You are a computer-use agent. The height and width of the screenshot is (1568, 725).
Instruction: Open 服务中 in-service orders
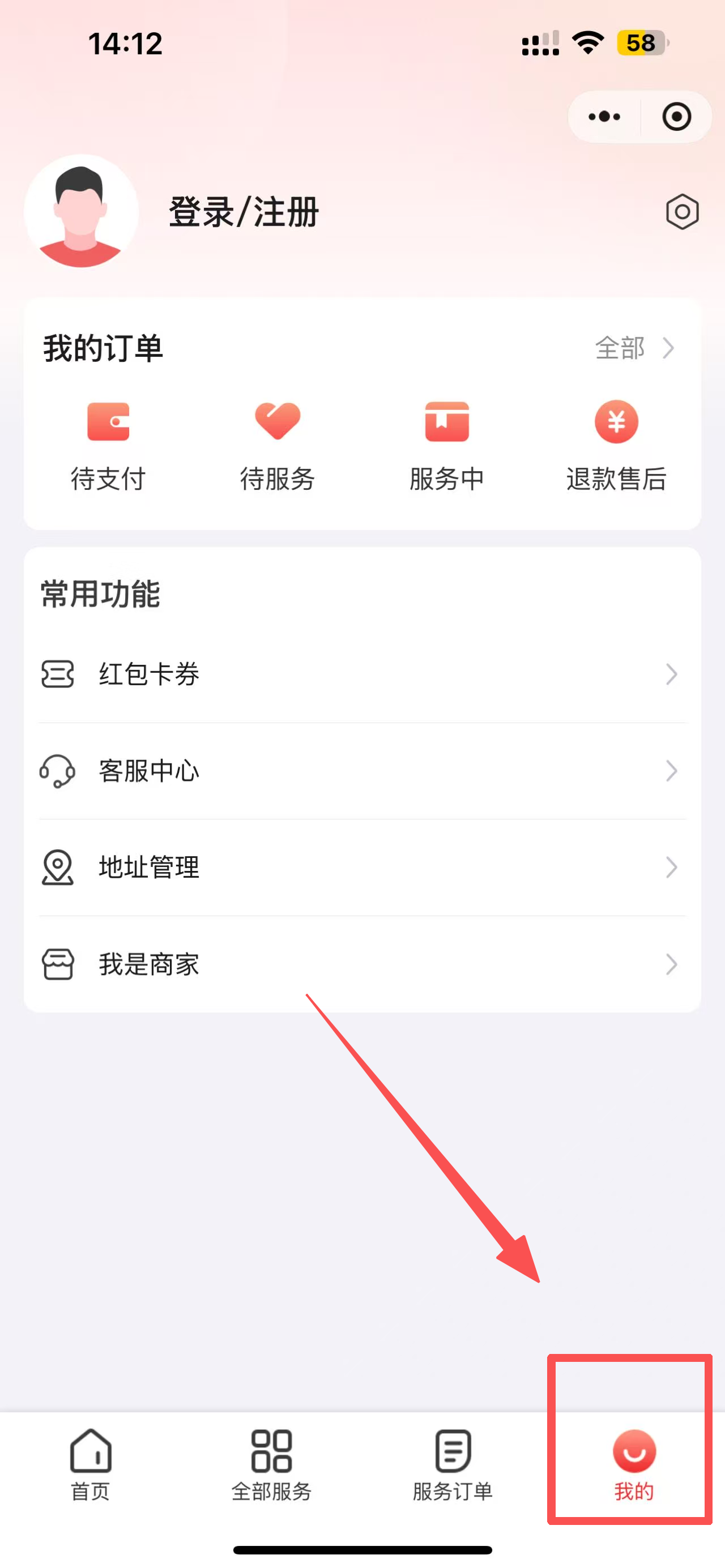[447, 446]
